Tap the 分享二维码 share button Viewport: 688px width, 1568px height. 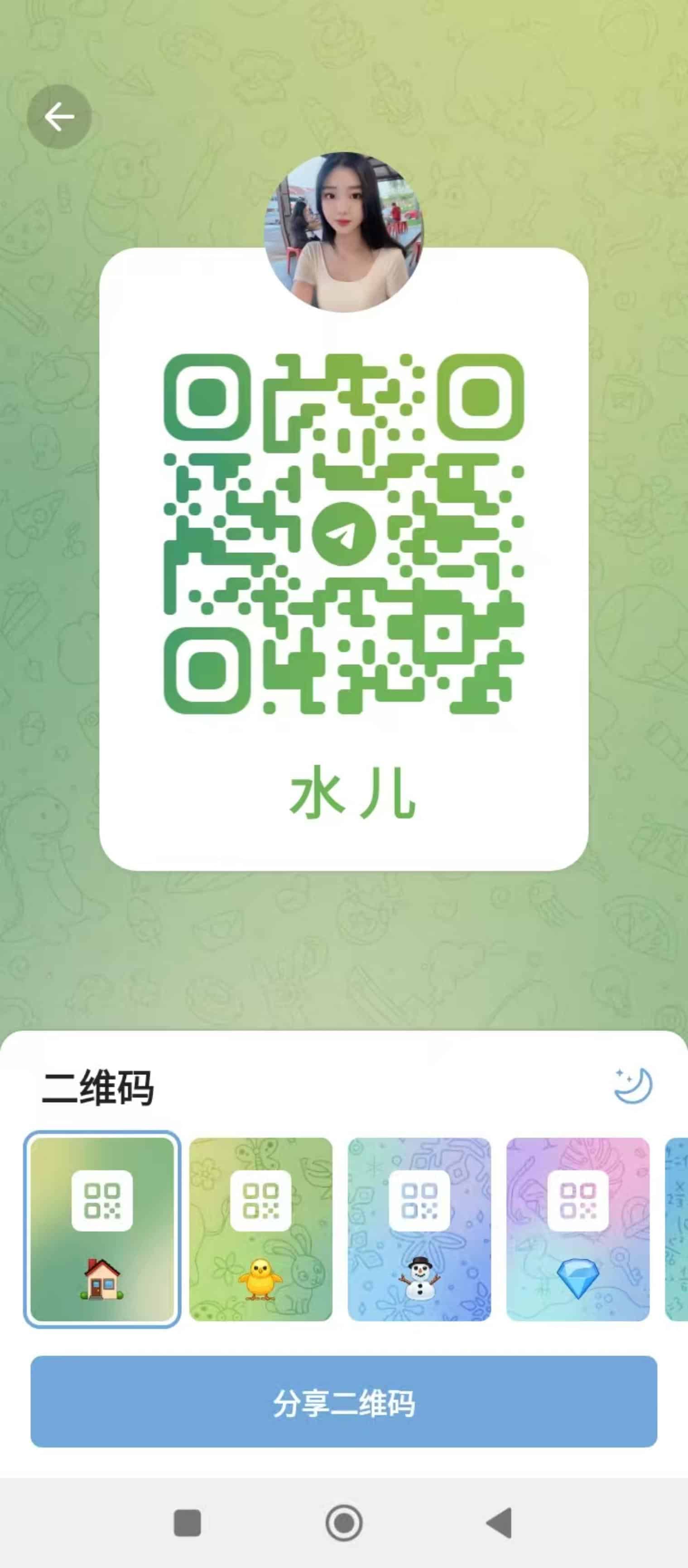[x=344, y=1401]
